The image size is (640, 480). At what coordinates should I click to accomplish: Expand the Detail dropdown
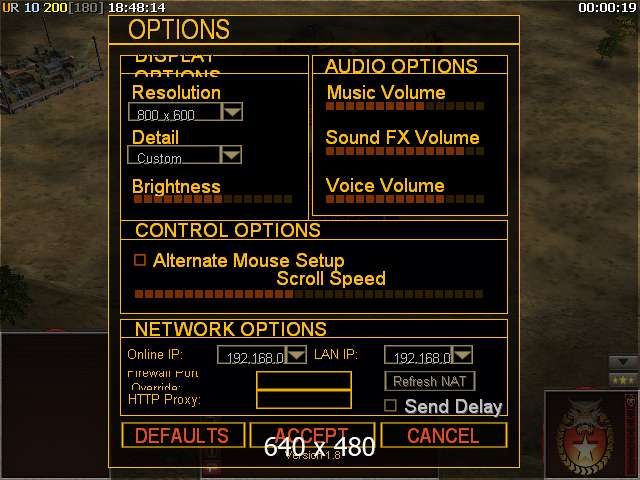(231, 155)
